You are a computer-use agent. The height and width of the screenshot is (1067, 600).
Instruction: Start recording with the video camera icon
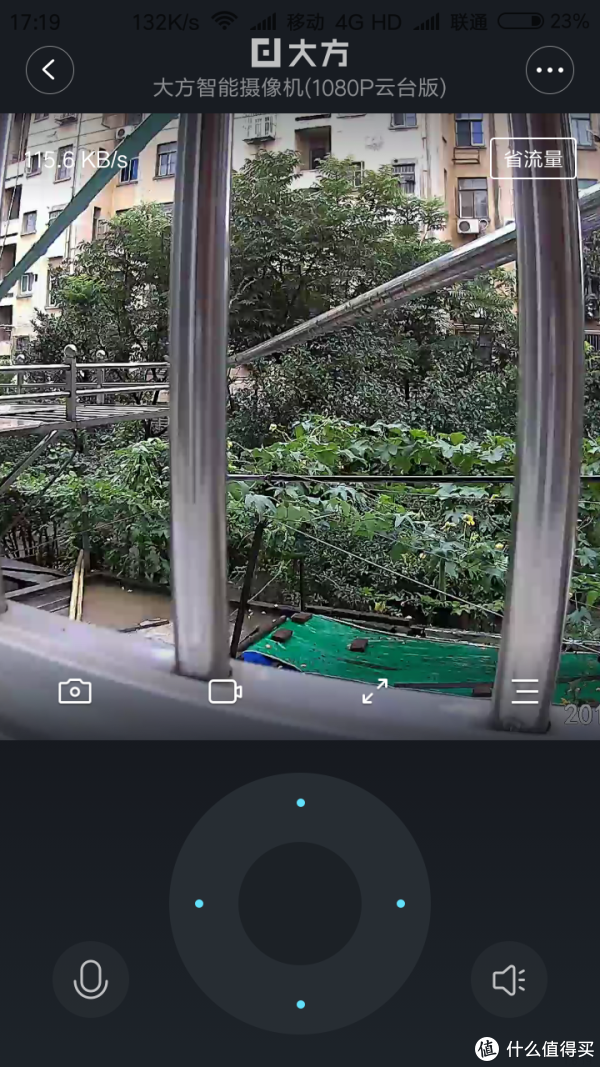tap(225, 691)
